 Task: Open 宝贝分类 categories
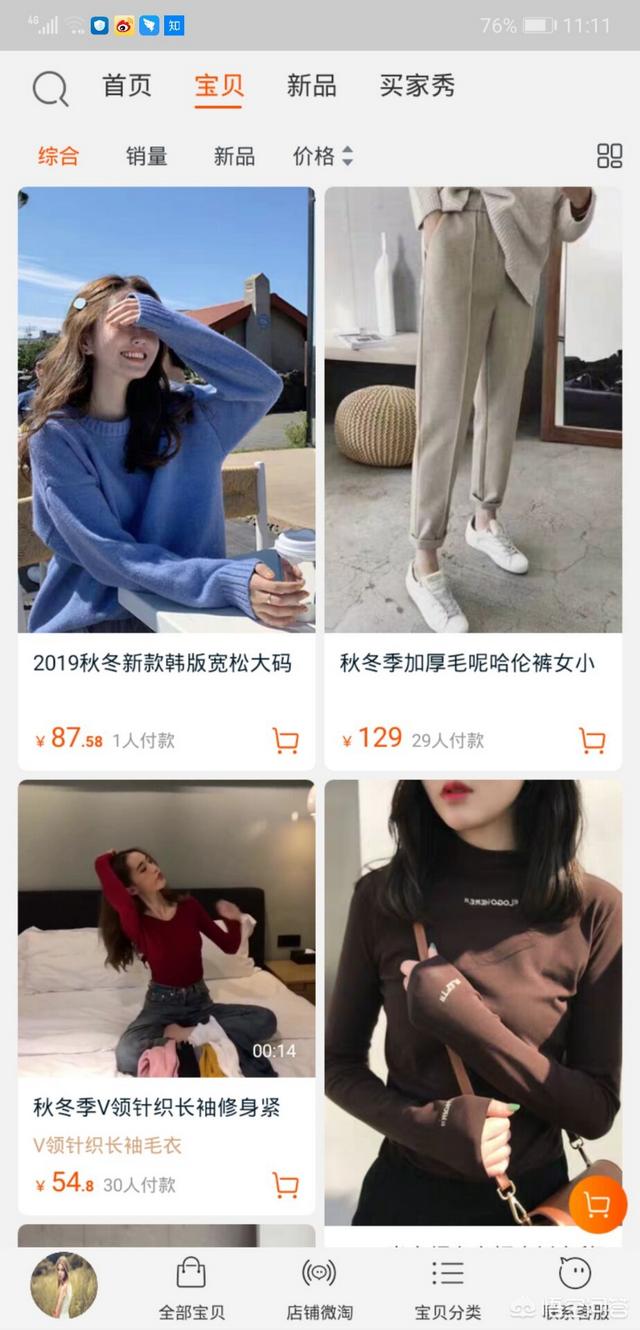(447, 1288)
